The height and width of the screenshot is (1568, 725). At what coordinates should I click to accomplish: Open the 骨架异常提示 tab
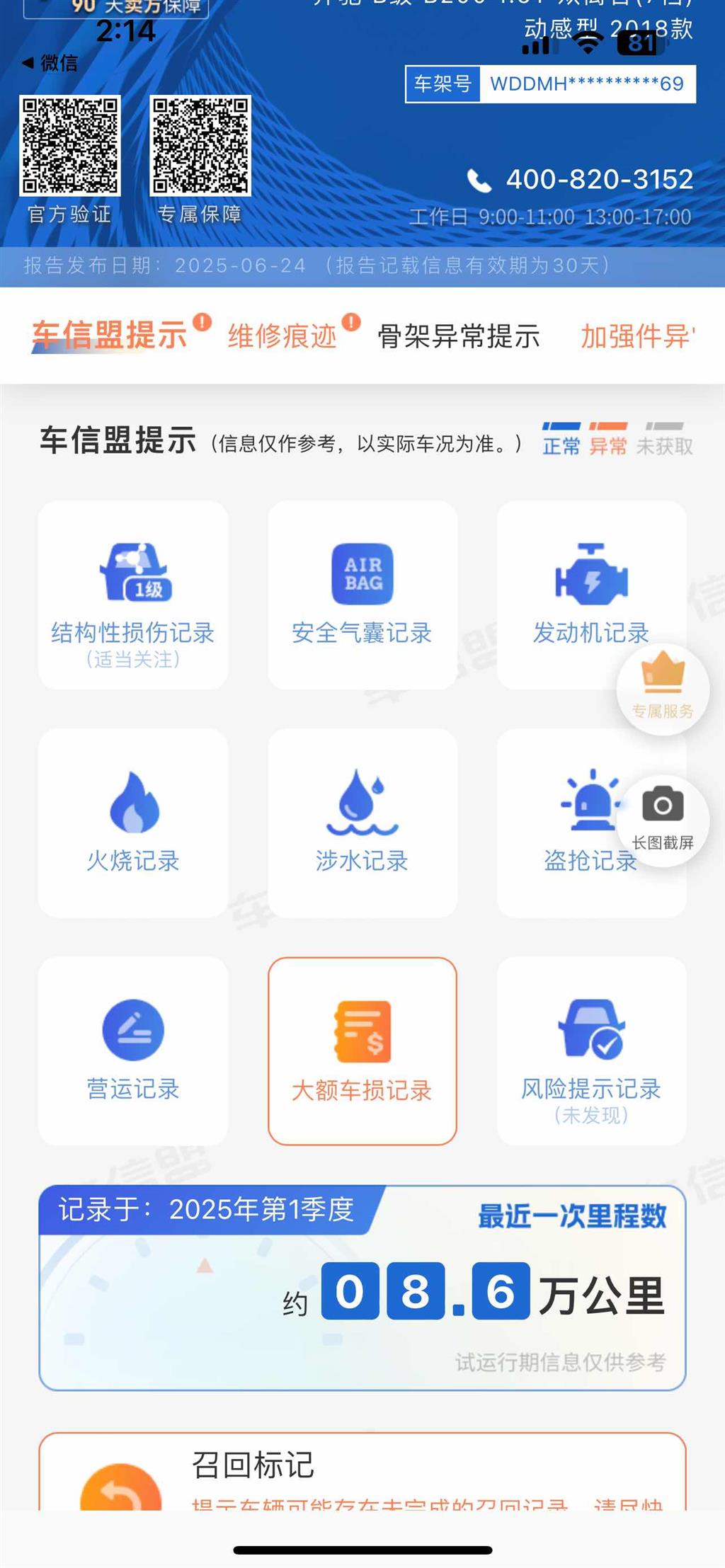(x=460, y=338)
